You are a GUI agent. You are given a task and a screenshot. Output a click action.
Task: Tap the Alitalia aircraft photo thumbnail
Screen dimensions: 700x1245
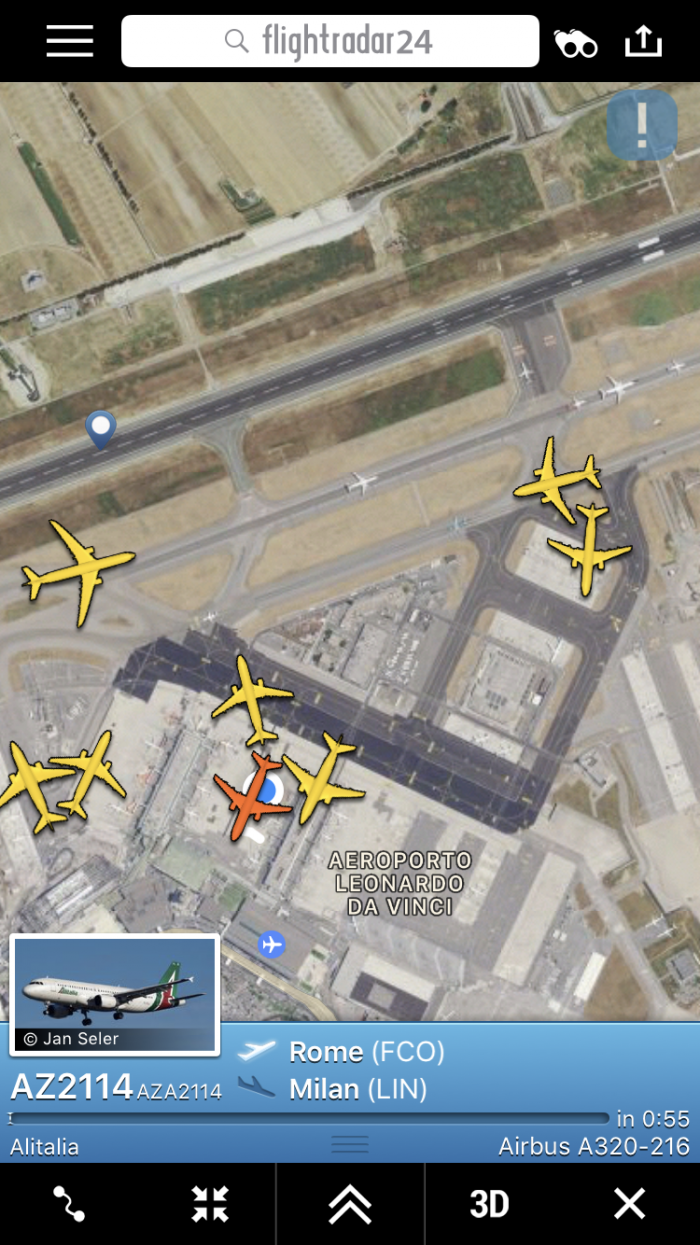coord(114,994)
